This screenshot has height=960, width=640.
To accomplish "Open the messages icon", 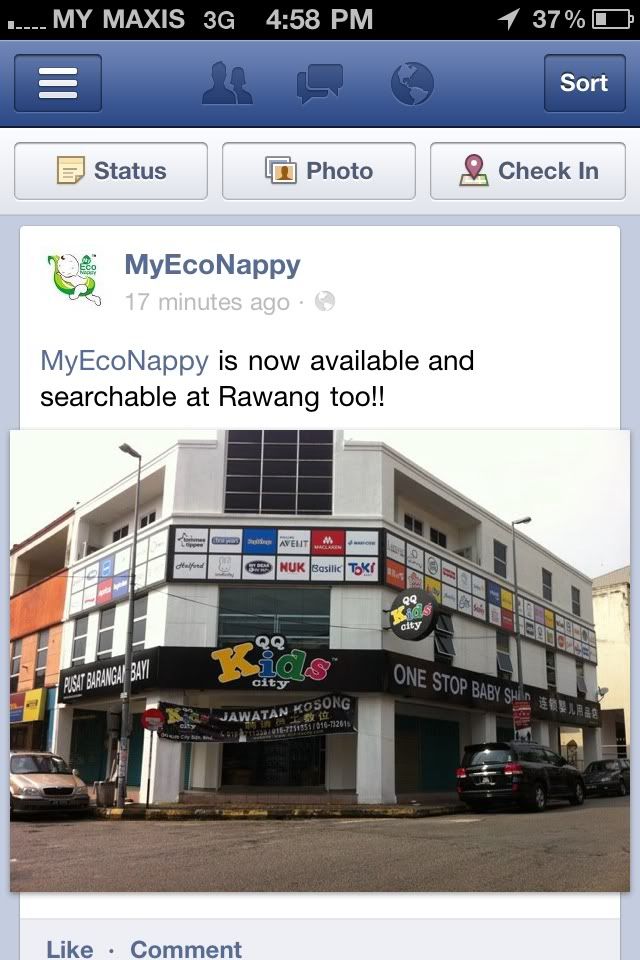I will pos(320,83).
